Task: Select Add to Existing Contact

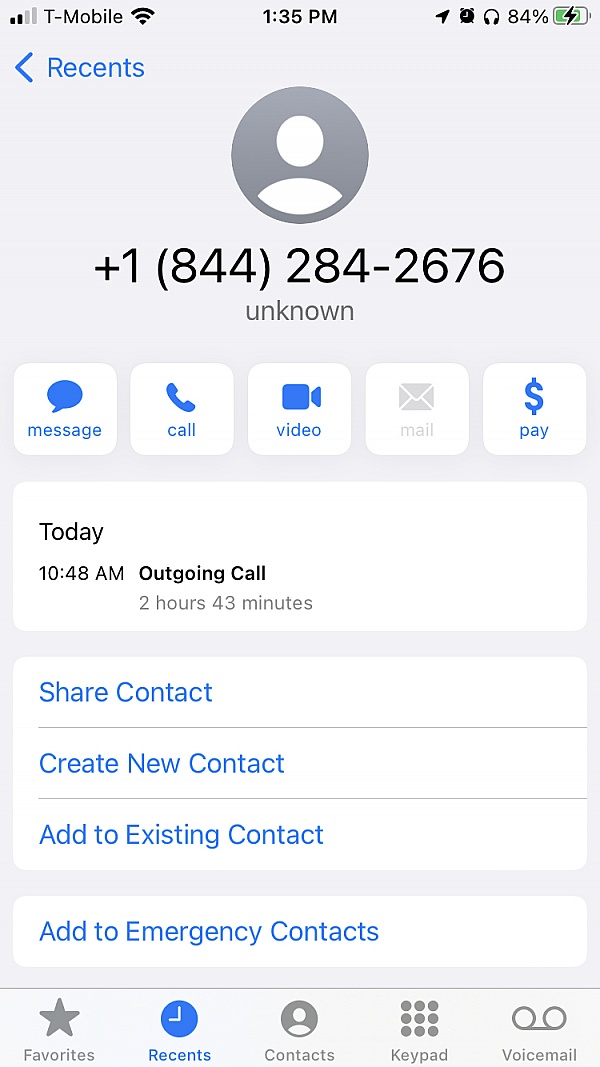Action: pyautogui.click(x=300, y=834)
